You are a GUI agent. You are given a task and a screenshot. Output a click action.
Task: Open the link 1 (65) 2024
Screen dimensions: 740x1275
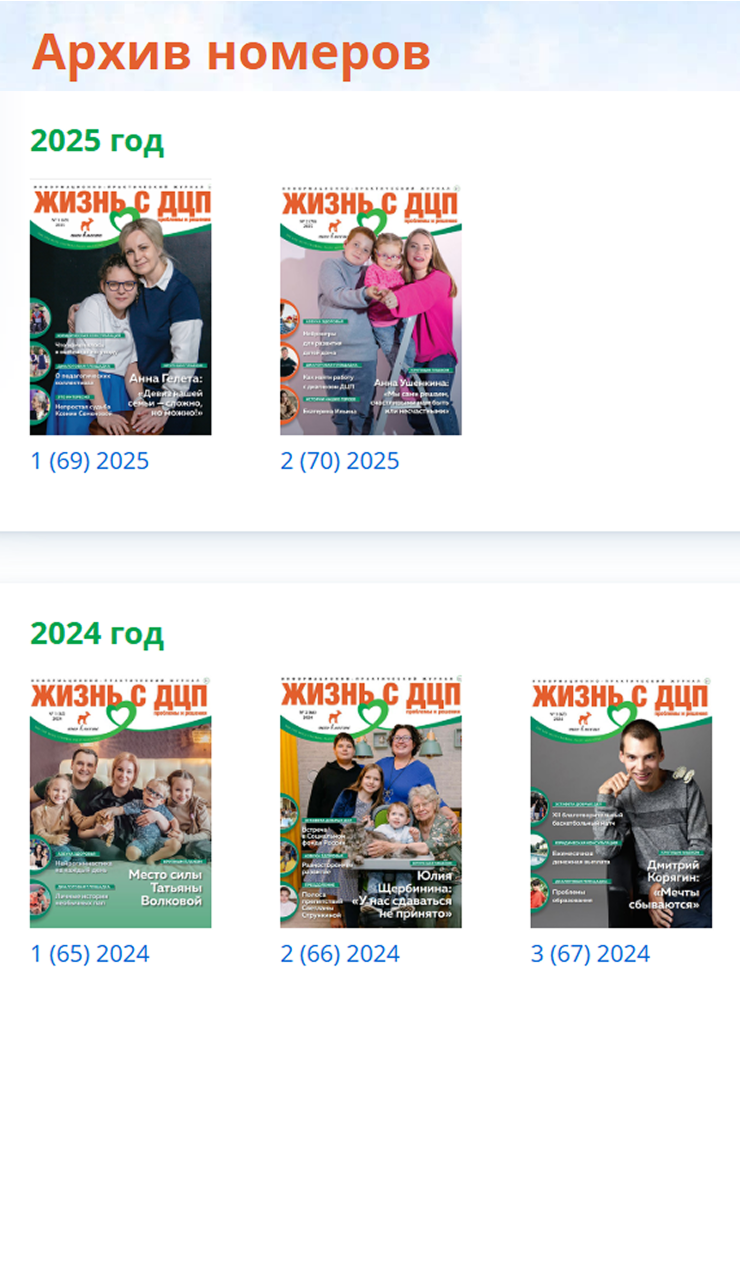[90, 954]
